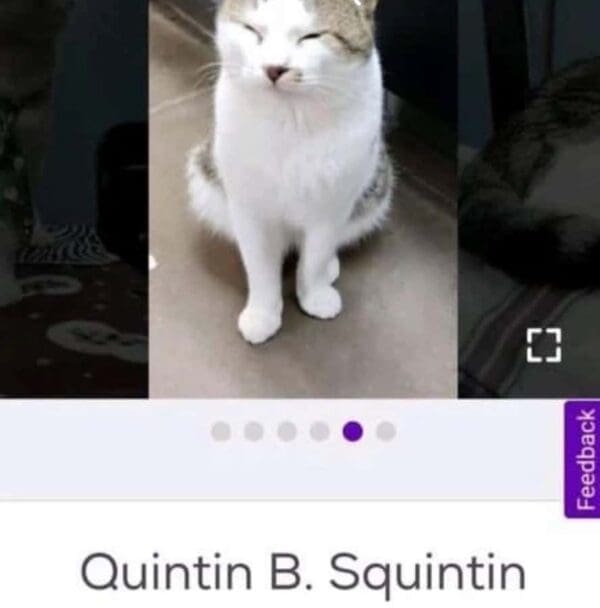
Task: Jump to the first photo dot indicator
Action: [x=221, y=431]
